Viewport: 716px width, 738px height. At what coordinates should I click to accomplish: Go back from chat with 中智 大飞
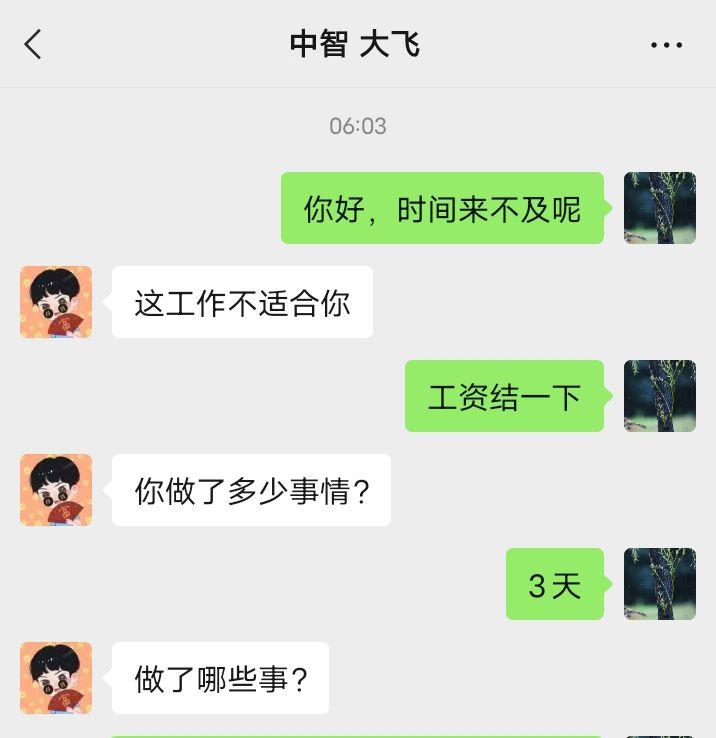click(33, 44)
